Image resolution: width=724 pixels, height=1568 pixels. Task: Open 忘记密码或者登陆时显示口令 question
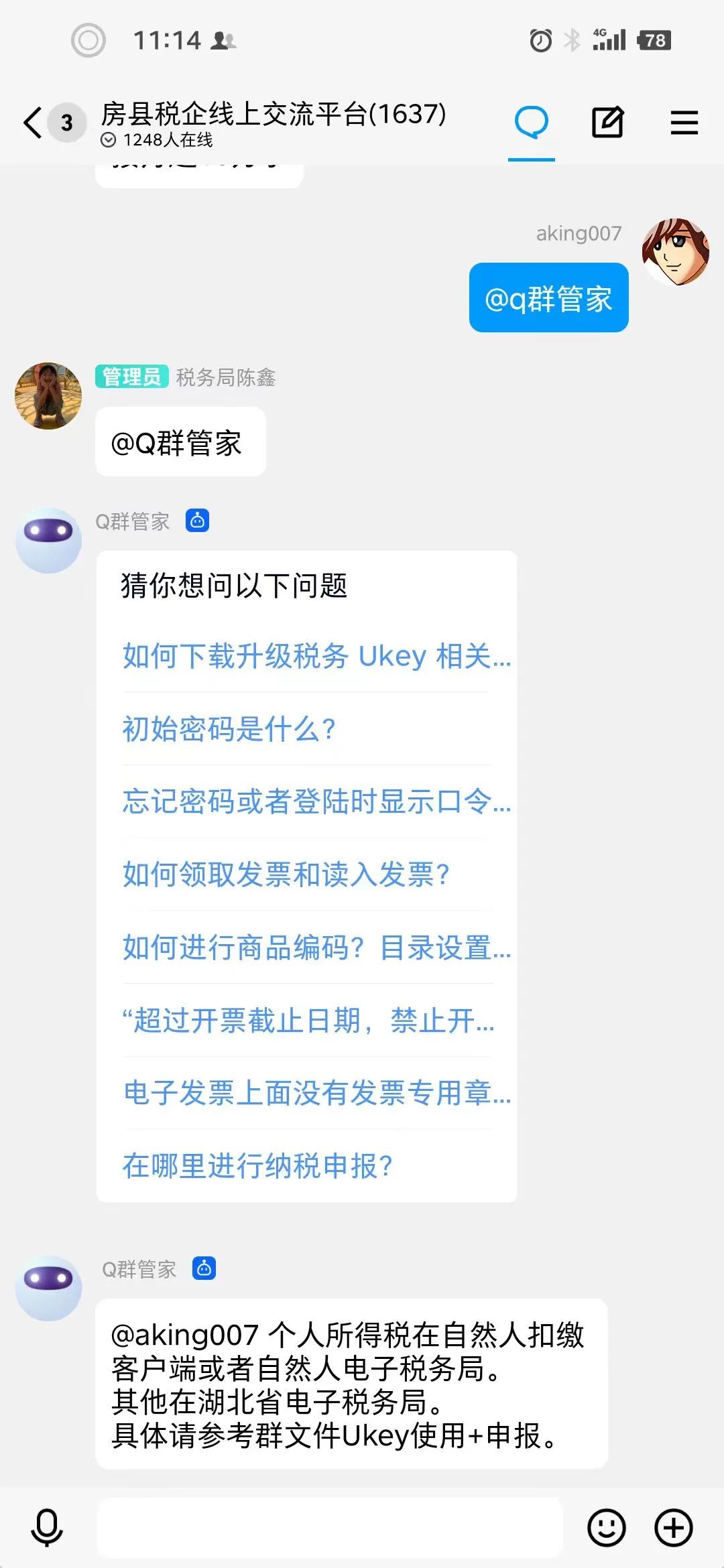point(316,802)
